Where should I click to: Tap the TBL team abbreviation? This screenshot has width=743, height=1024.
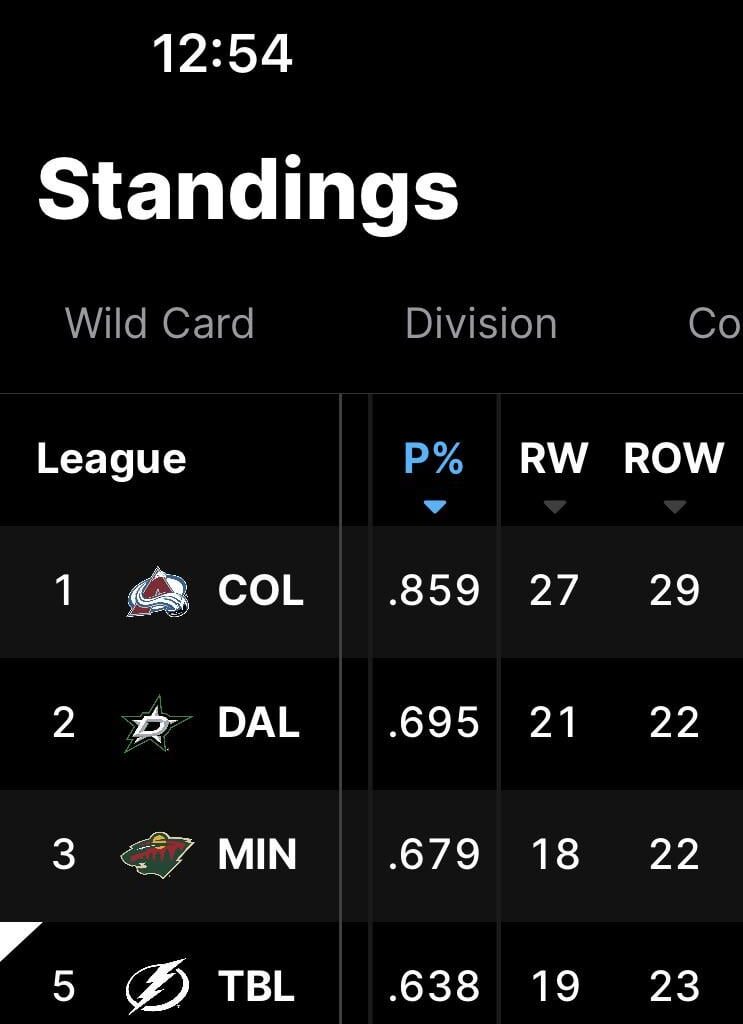pyautogui.click(x=256, y=986)
